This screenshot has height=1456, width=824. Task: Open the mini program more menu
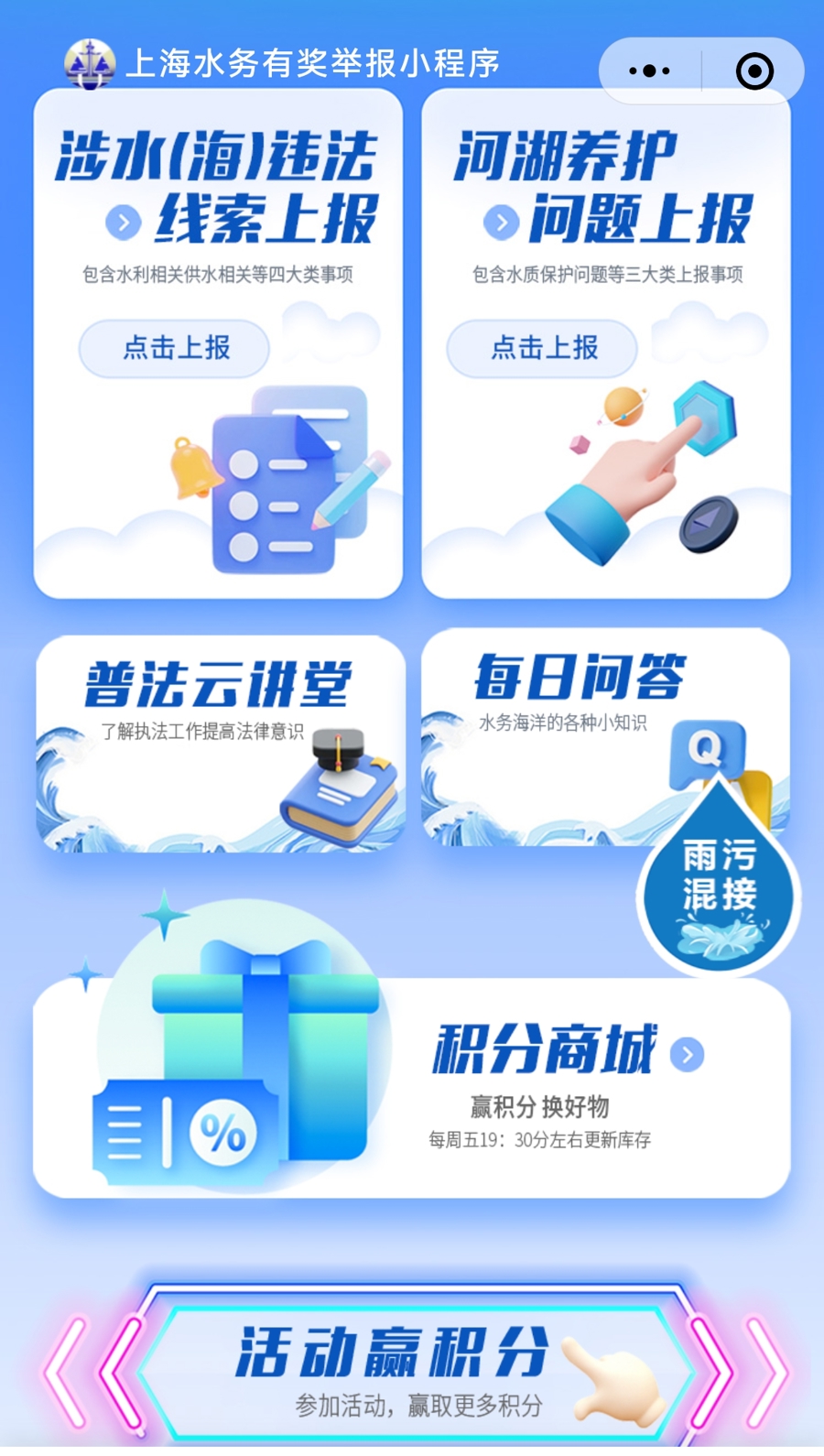click(649, 71)
